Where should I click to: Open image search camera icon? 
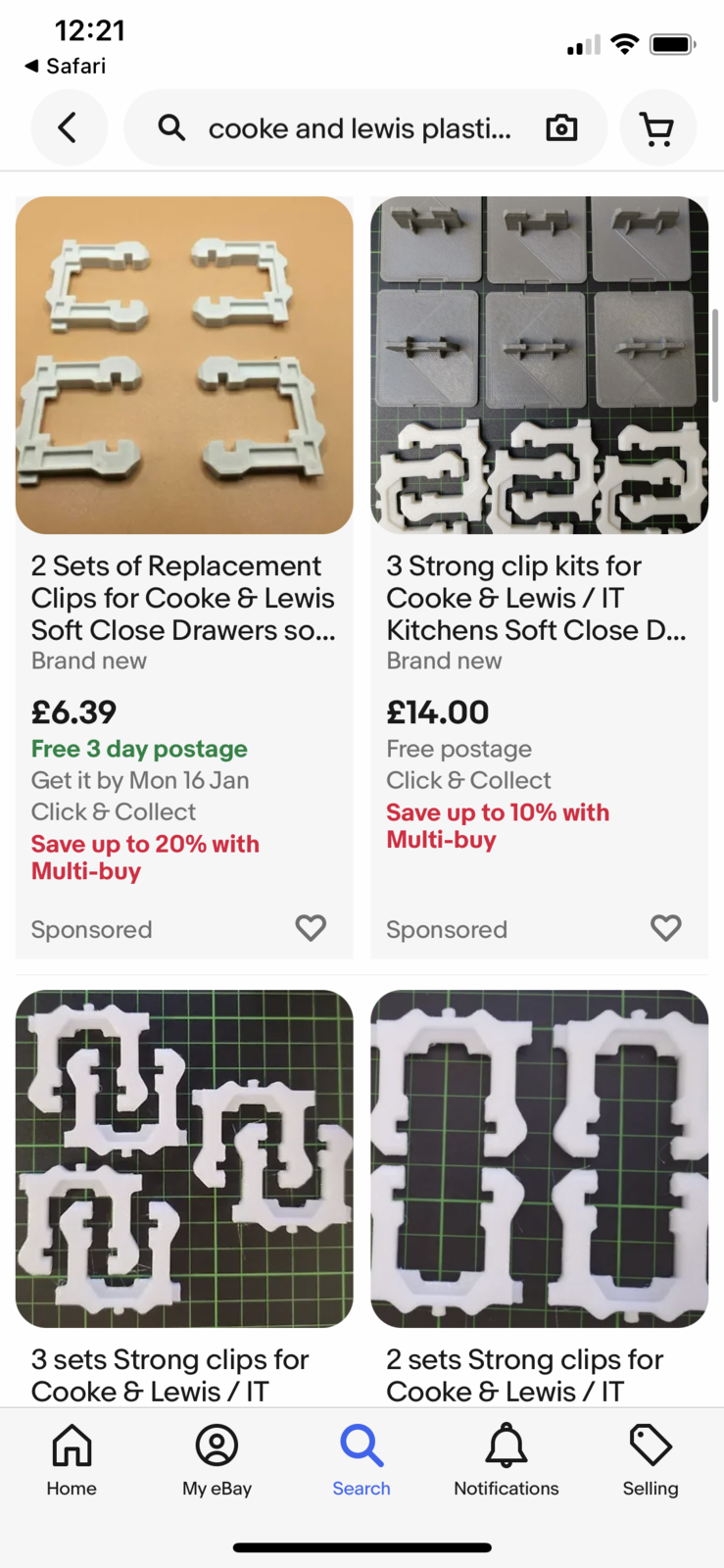click(x=561, y=128)
